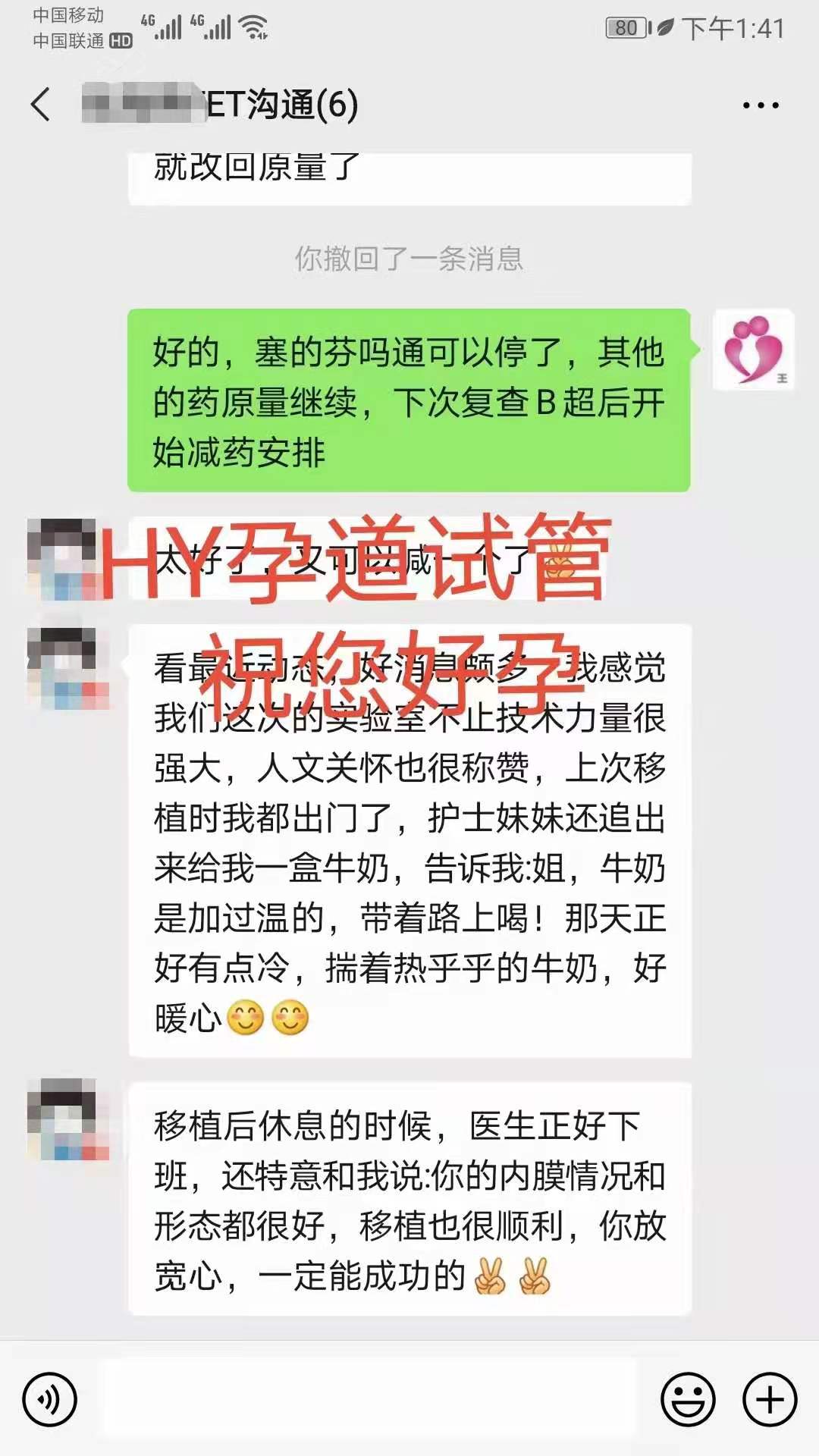Switch to voice message input

click(50, 1399)
